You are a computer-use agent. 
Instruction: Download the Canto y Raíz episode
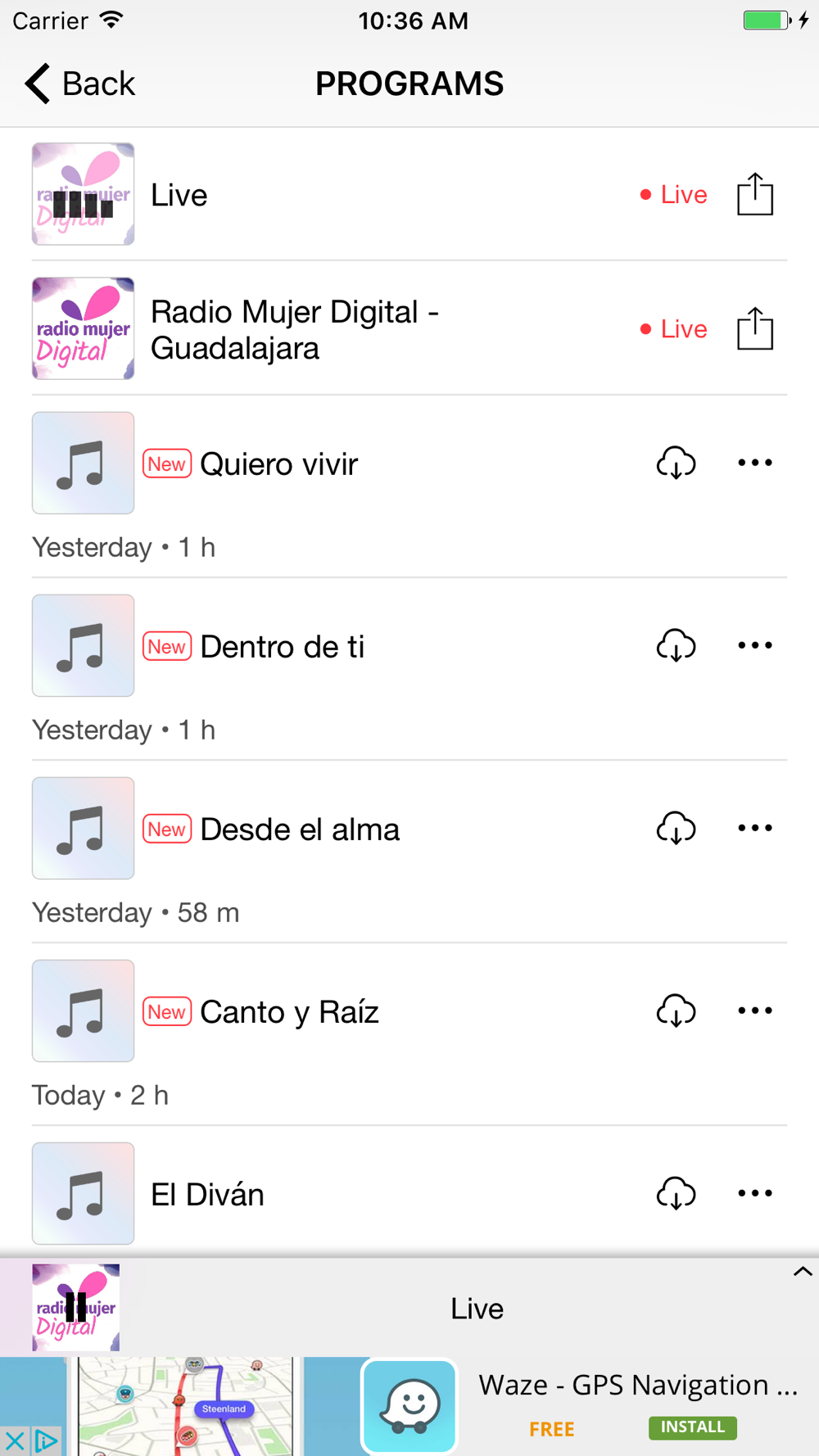point(676,1011)
